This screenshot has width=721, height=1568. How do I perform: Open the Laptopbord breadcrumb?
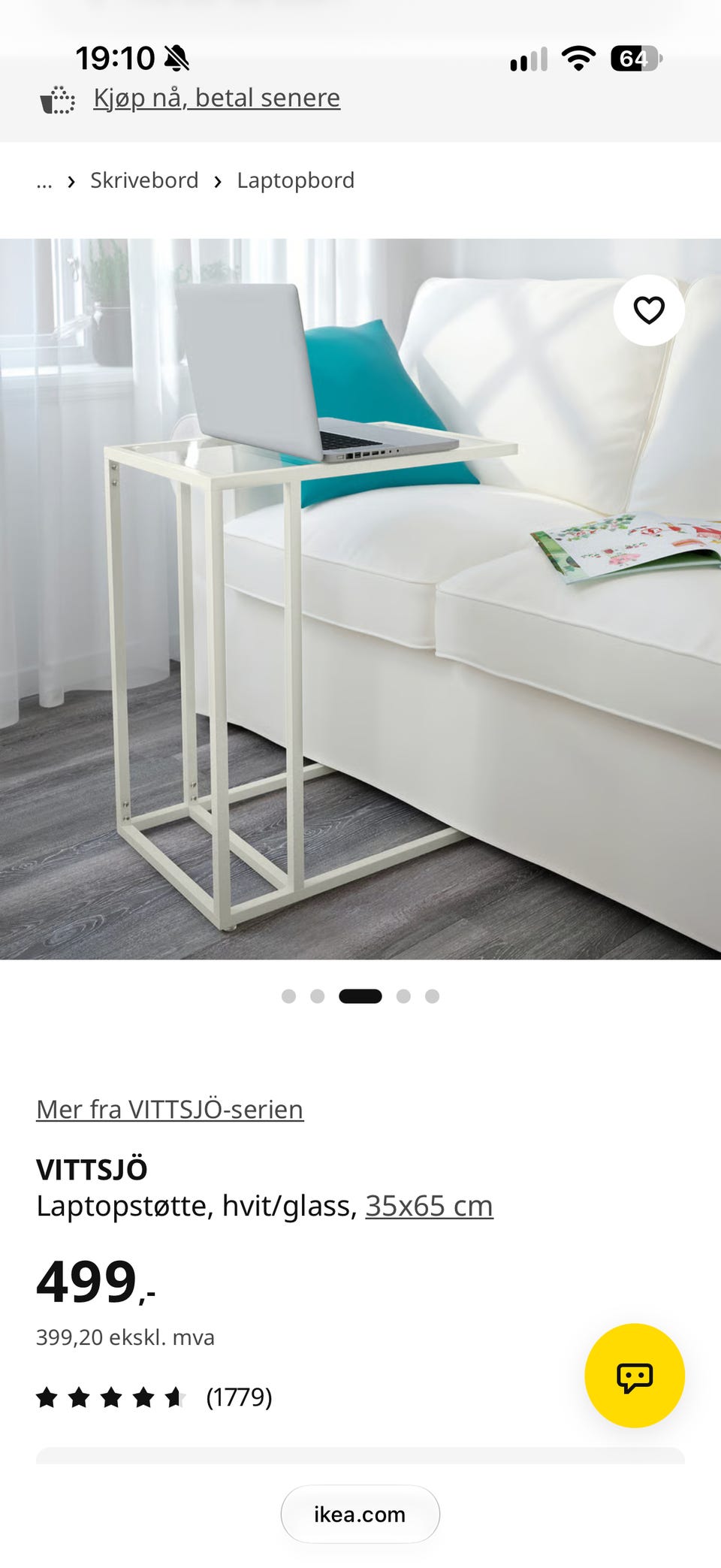click(x=295, y=180)
